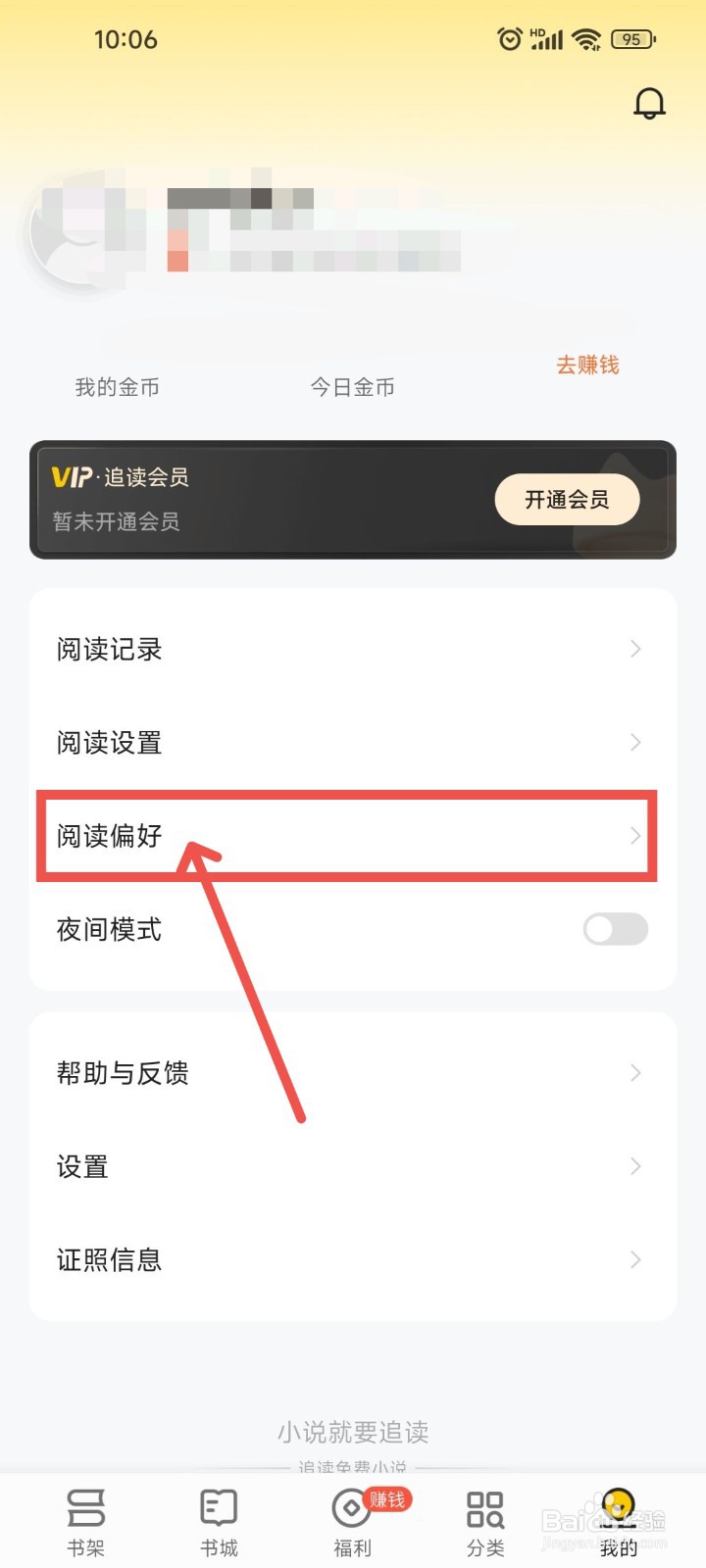Open the 去赚钱 link
Image resolution: width=706 pixels, height=1568 pixels.
point(587,365)
